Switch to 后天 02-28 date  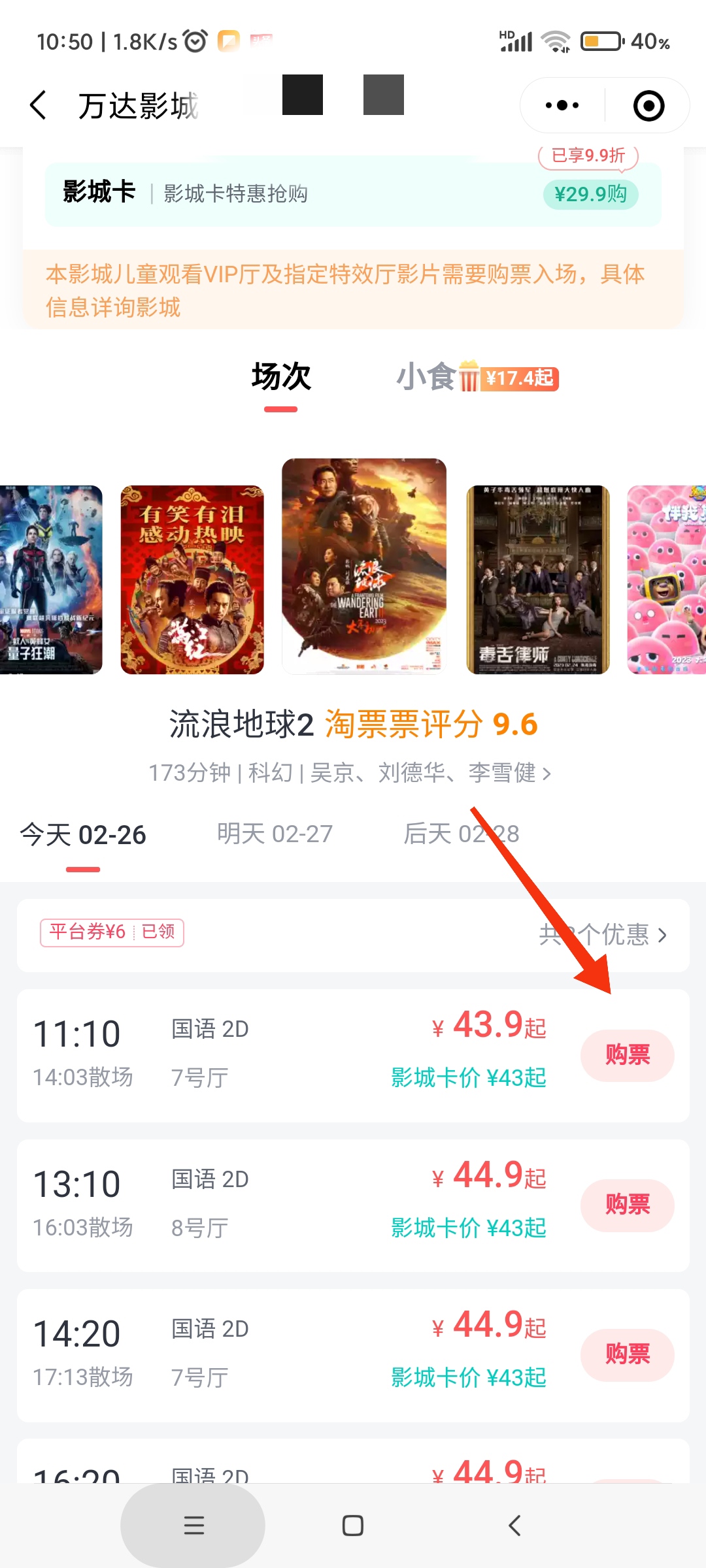point(461,834)
